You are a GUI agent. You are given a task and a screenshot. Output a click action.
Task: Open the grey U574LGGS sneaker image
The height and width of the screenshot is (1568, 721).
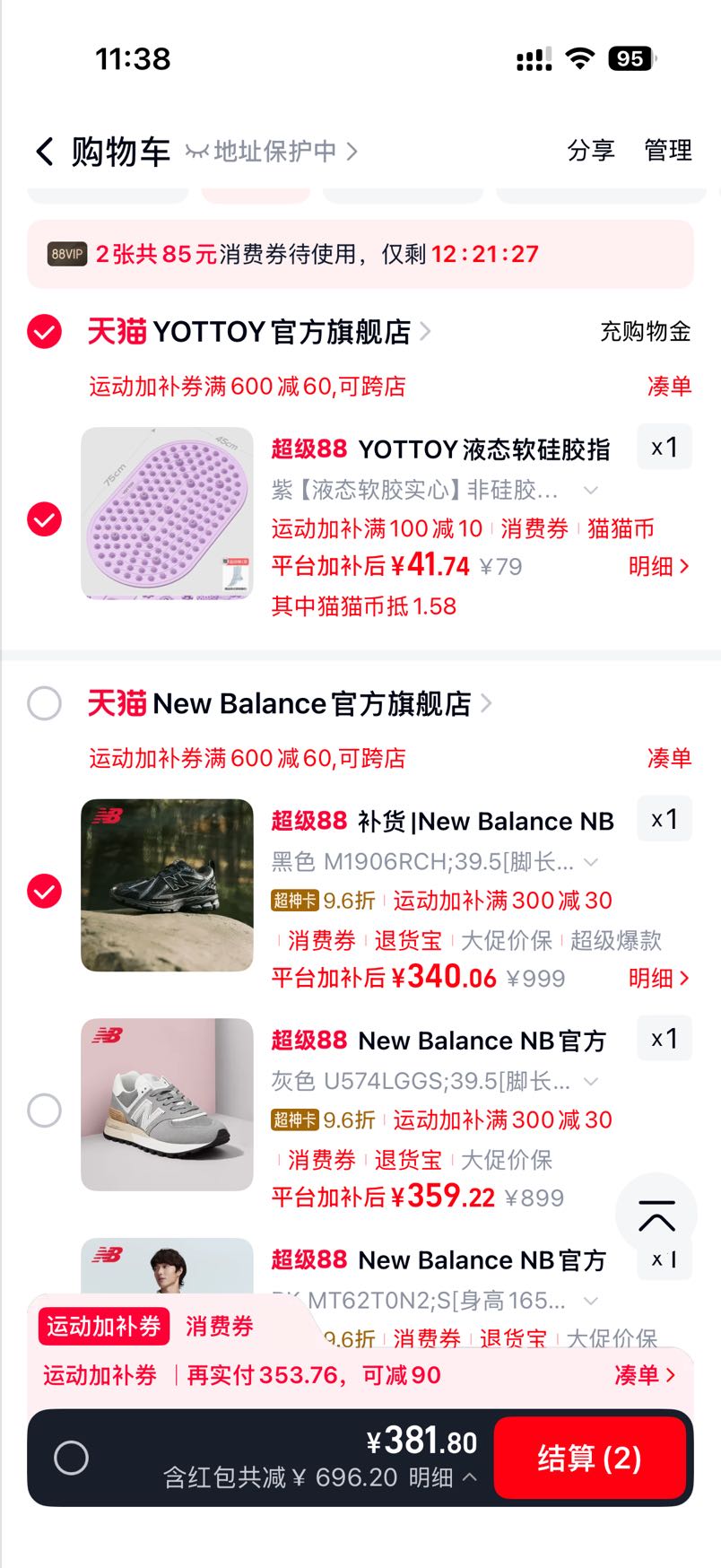coord(167,1104)
